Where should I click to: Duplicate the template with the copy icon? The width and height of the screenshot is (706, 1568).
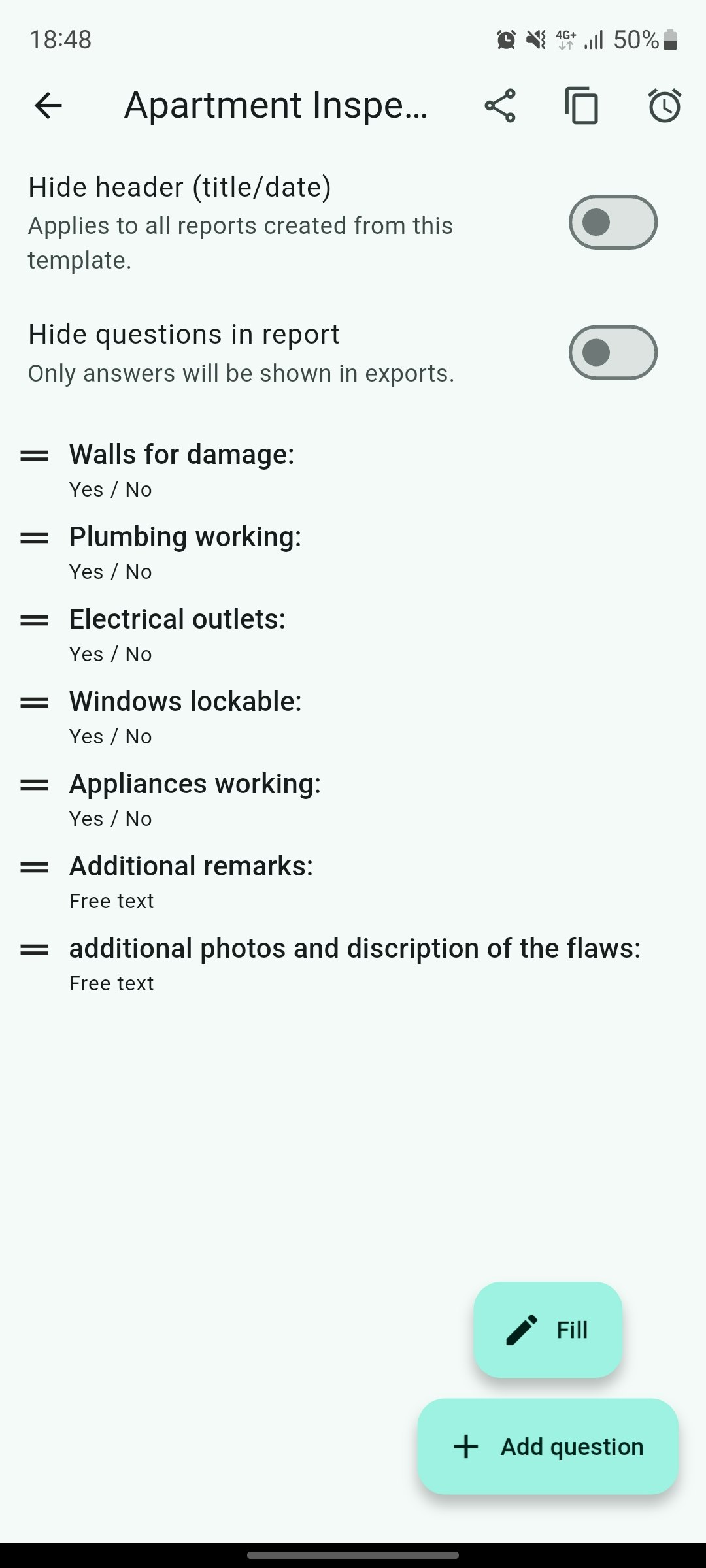pos(581,105)
